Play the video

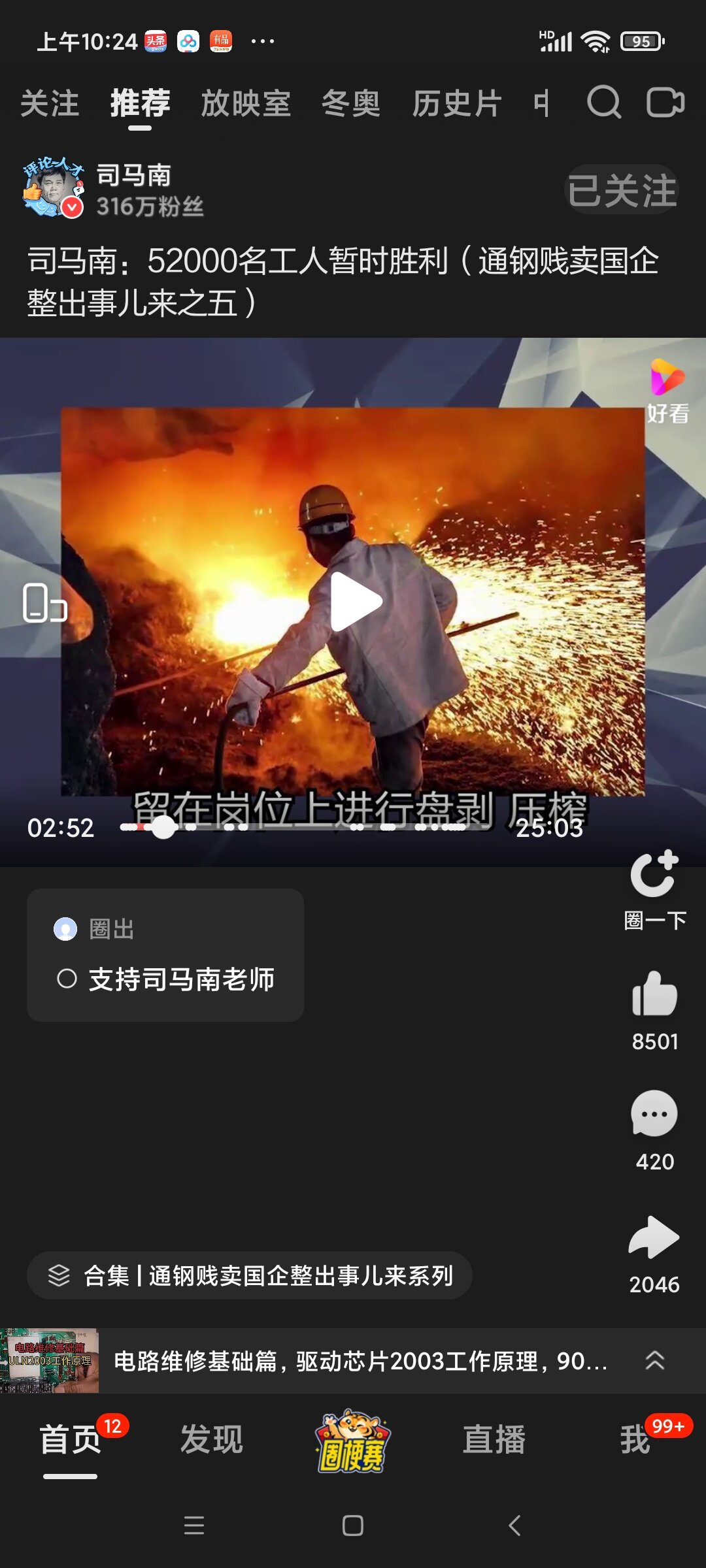[355, 602]
